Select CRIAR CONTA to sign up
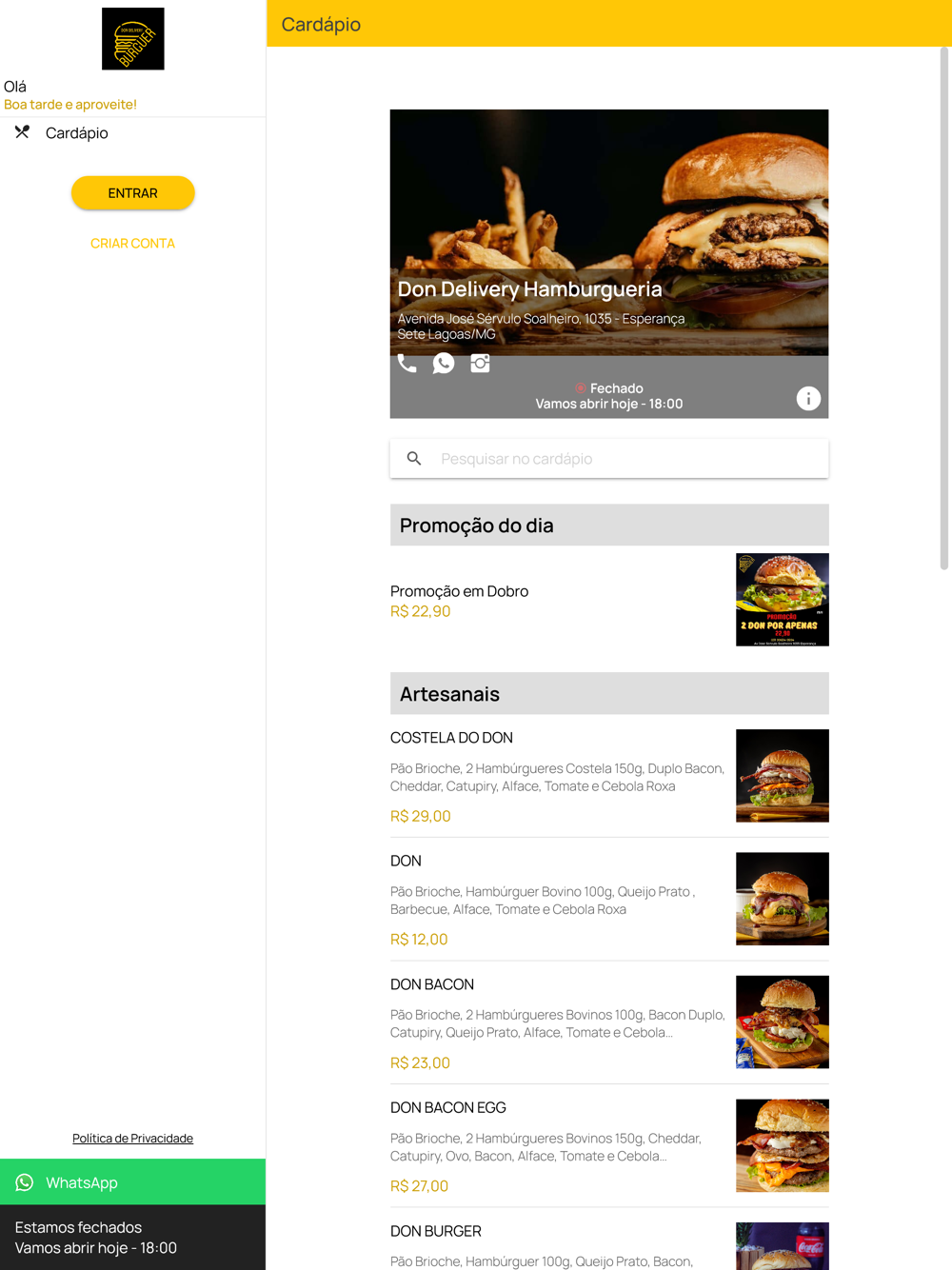This screenshot has width=952, height=1270. click(x=132, y=244)
